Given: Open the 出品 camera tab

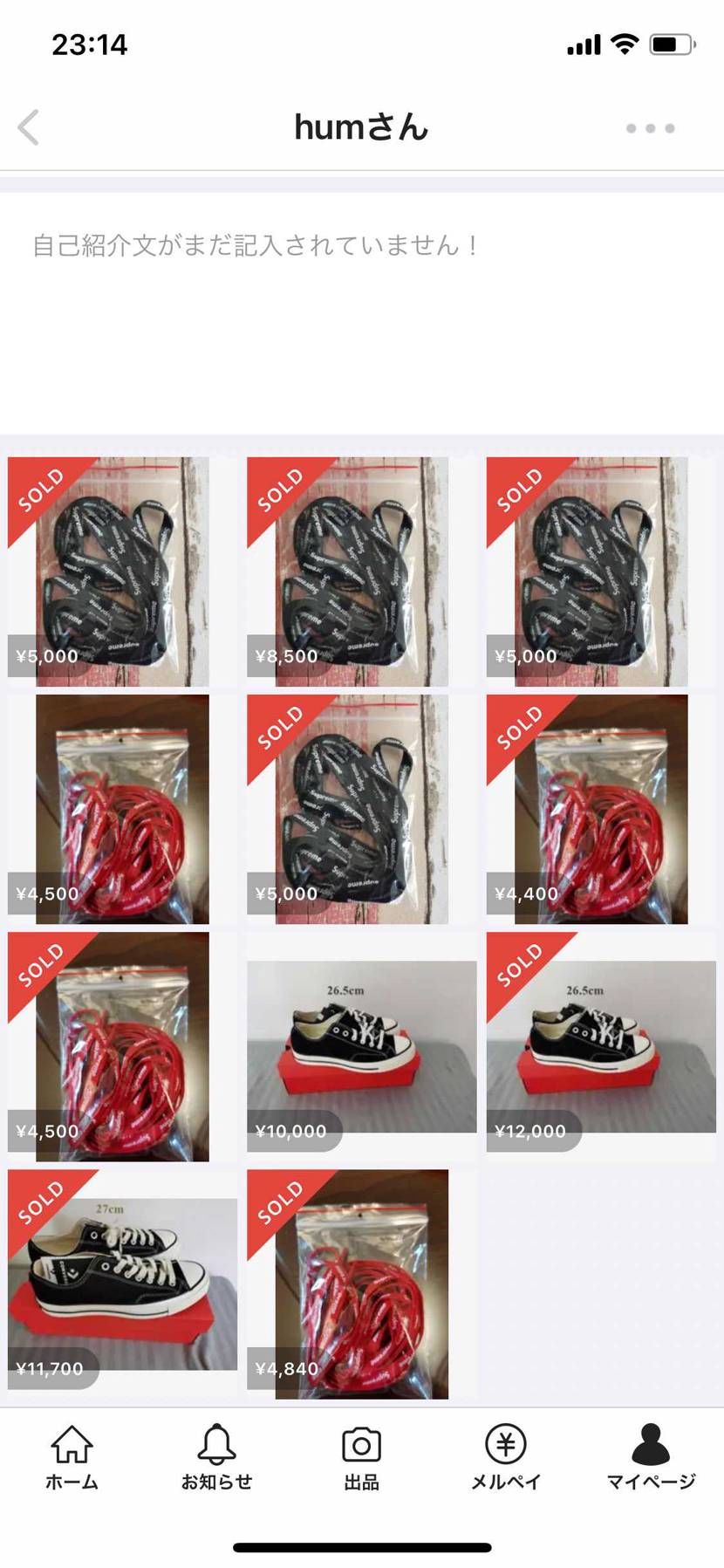Looking at the screenshot, I should click(x=361, y=1457).
